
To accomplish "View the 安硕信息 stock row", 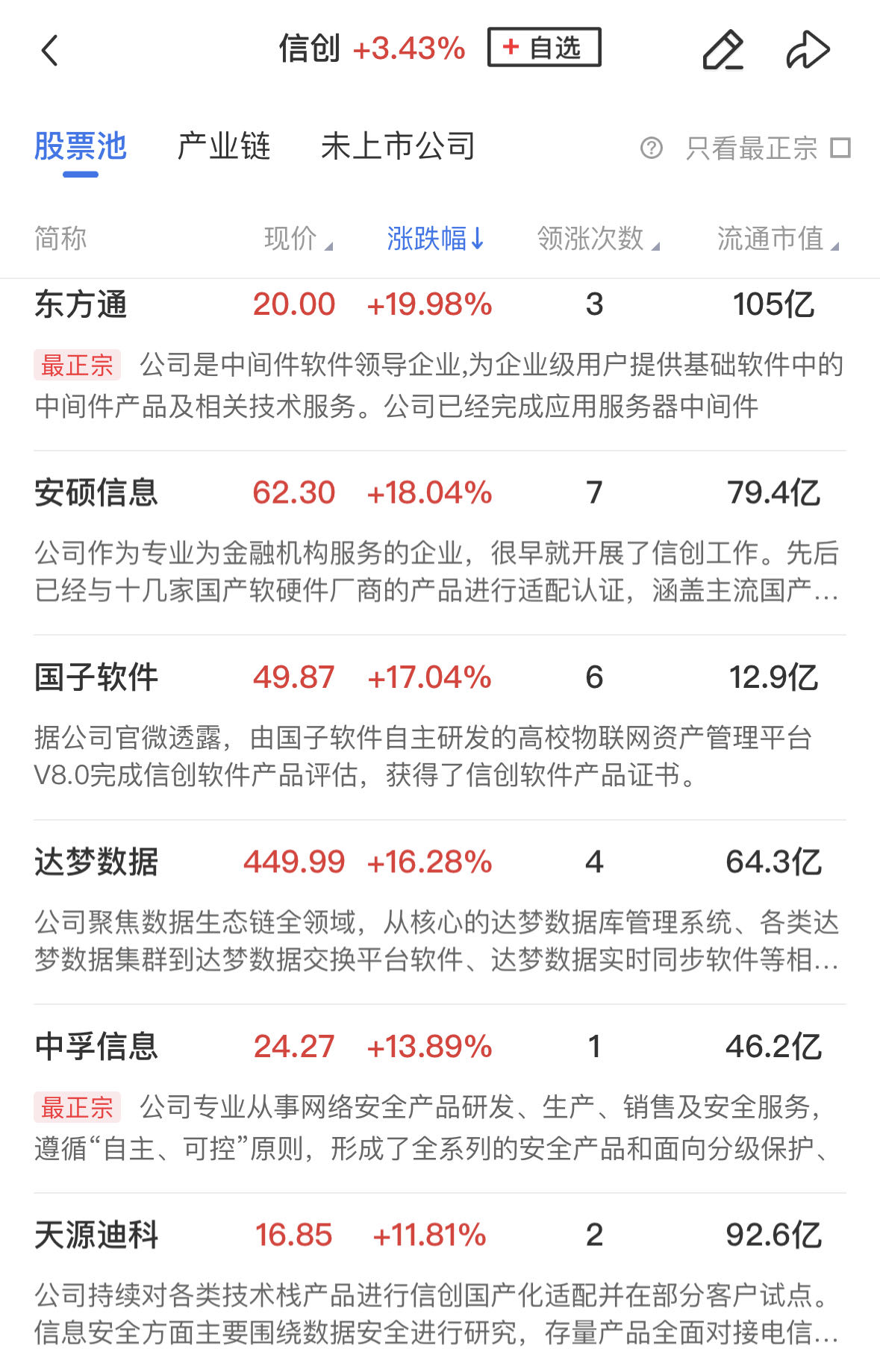I will [x=96, y=492].
